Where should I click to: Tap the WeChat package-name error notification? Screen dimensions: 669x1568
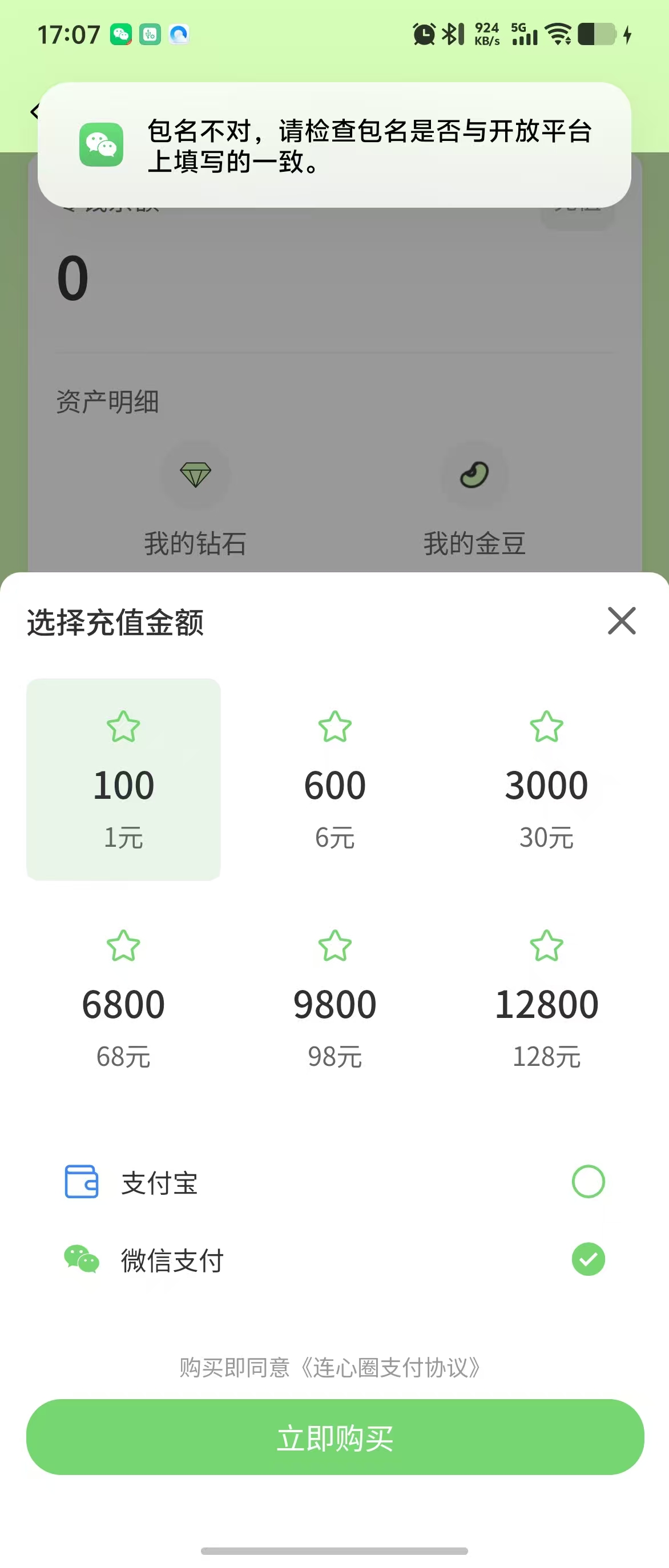(x=335, y=145)
